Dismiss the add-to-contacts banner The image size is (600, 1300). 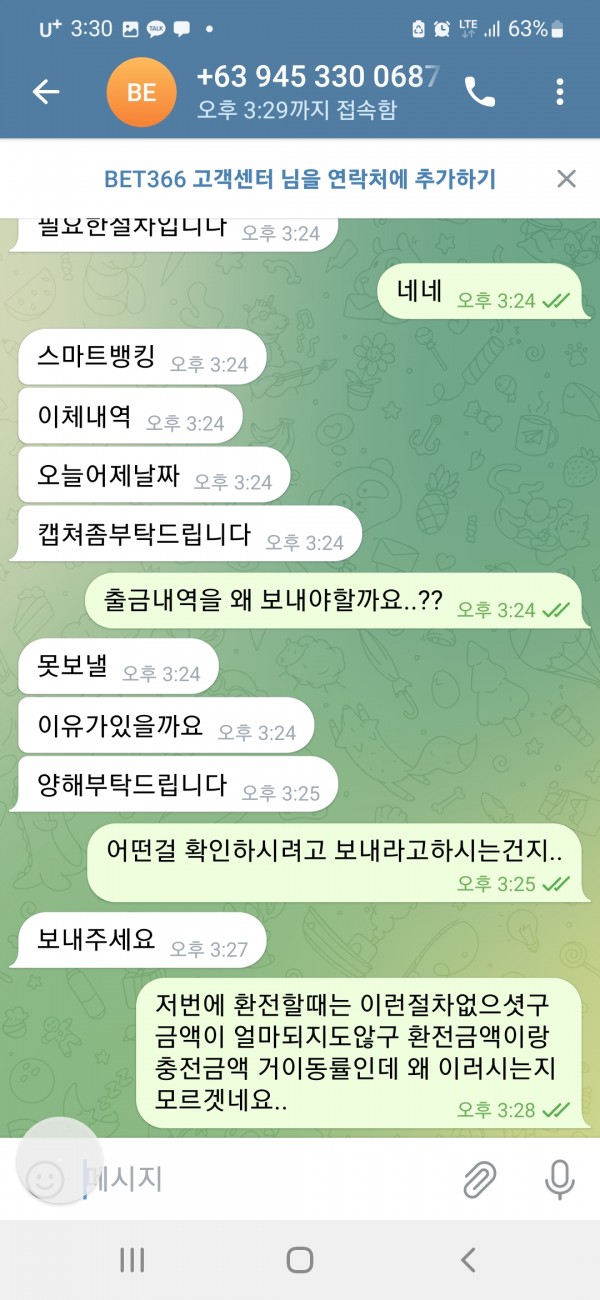coord(566,179)
